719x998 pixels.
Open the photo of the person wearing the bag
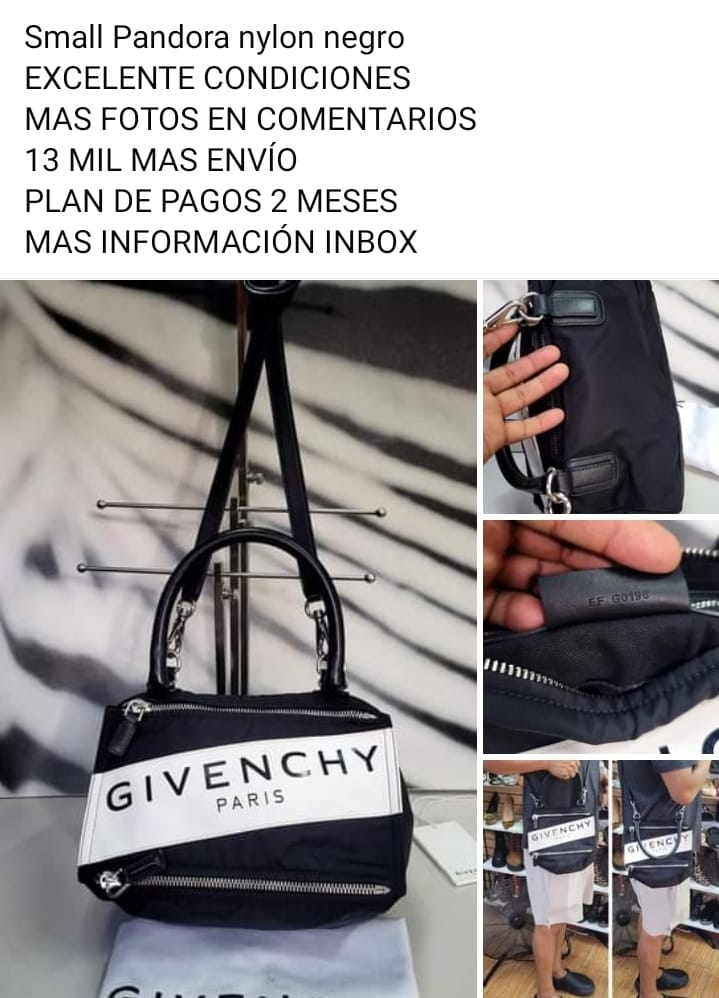[x=600, y=878]
